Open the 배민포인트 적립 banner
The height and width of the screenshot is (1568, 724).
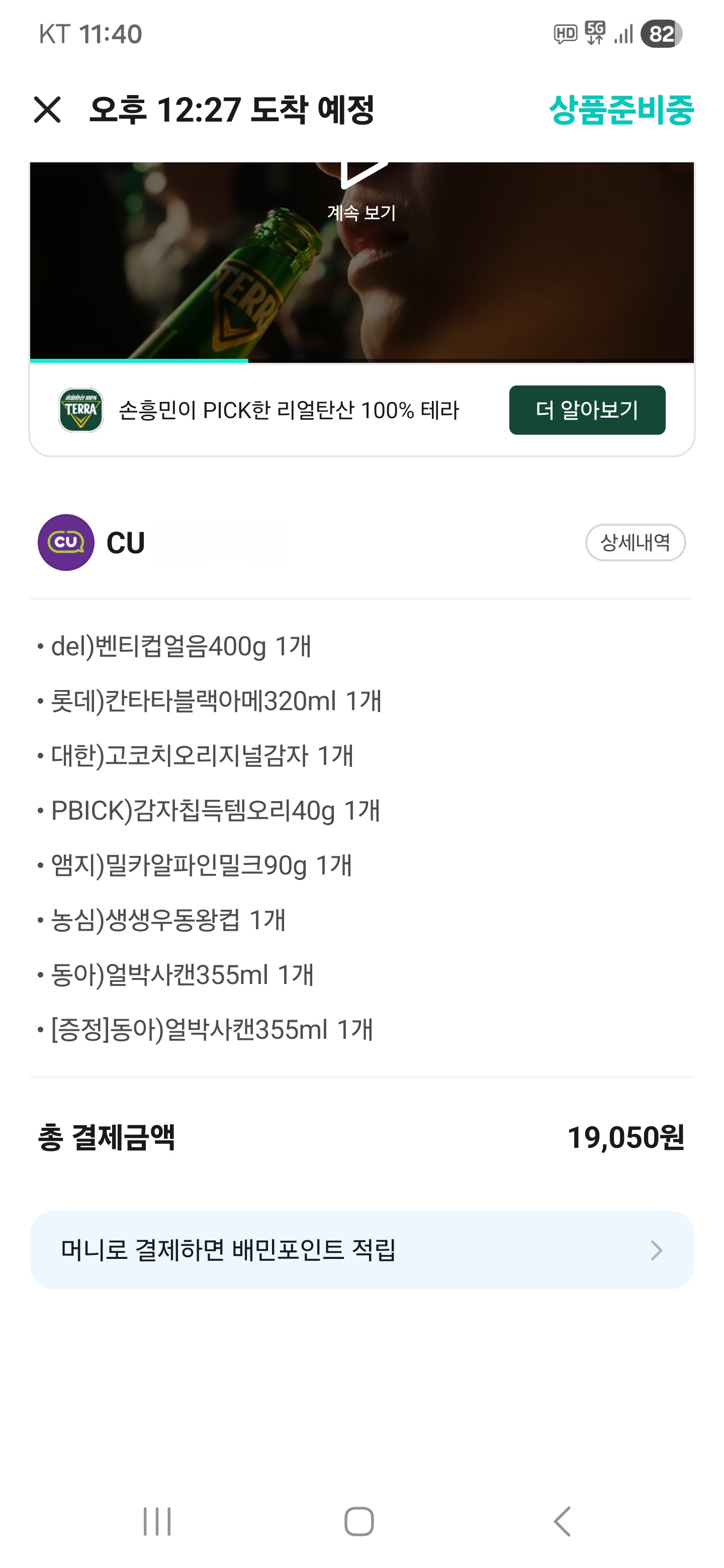tap(361, 1250)
